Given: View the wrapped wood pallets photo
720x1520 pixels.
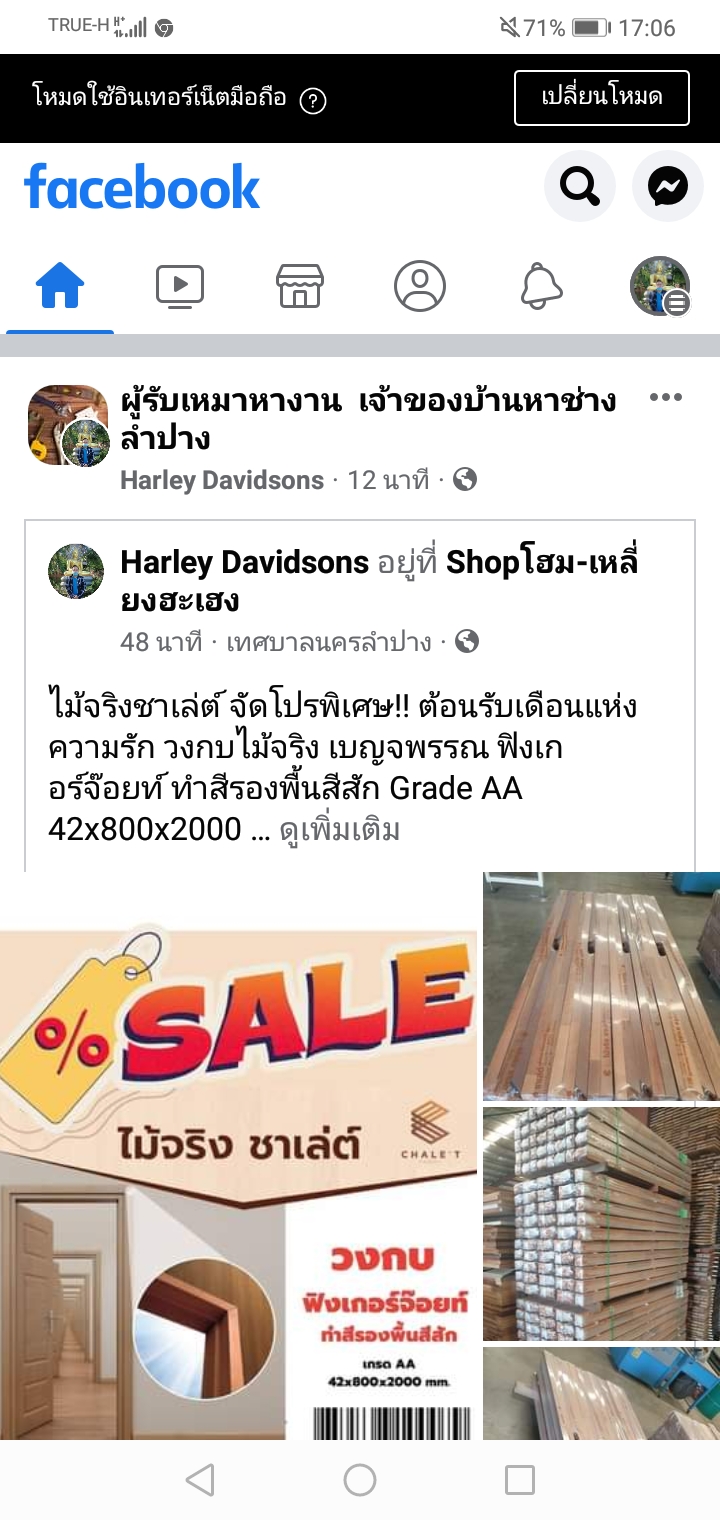Looking at the screenshot, I should click(601, 1223).
